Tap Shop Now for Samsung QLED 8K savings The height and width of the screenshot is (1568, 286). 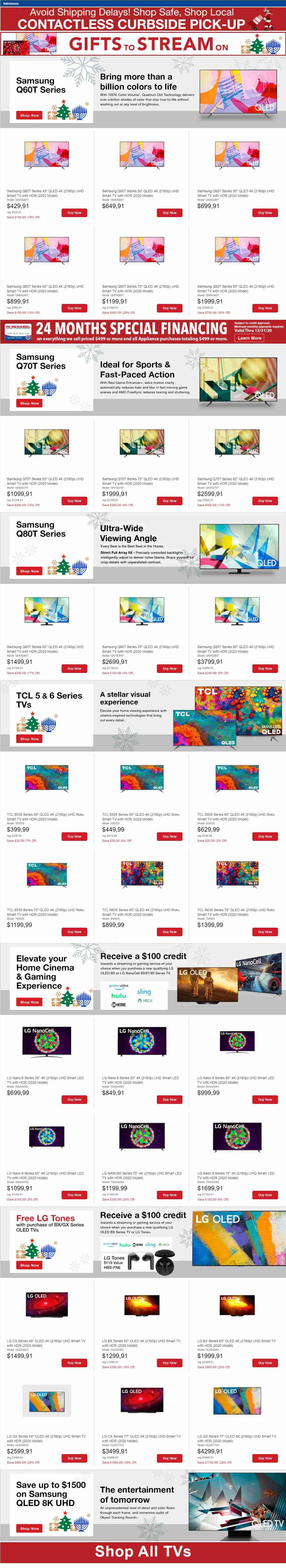[x=29, y=1528]
